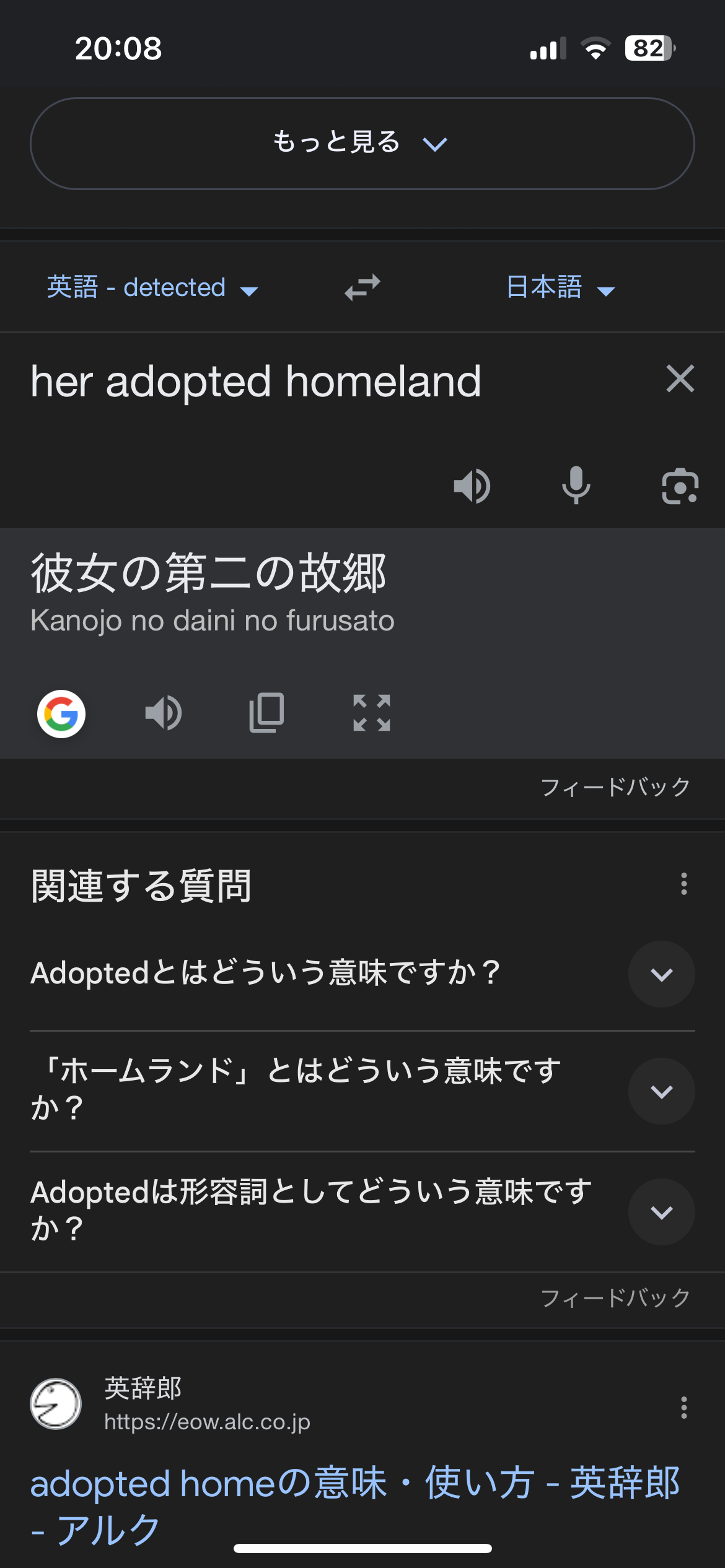Edit the text her adopted homeland
The width and height of the screenshot is (725, 1568).
point(255,381)
